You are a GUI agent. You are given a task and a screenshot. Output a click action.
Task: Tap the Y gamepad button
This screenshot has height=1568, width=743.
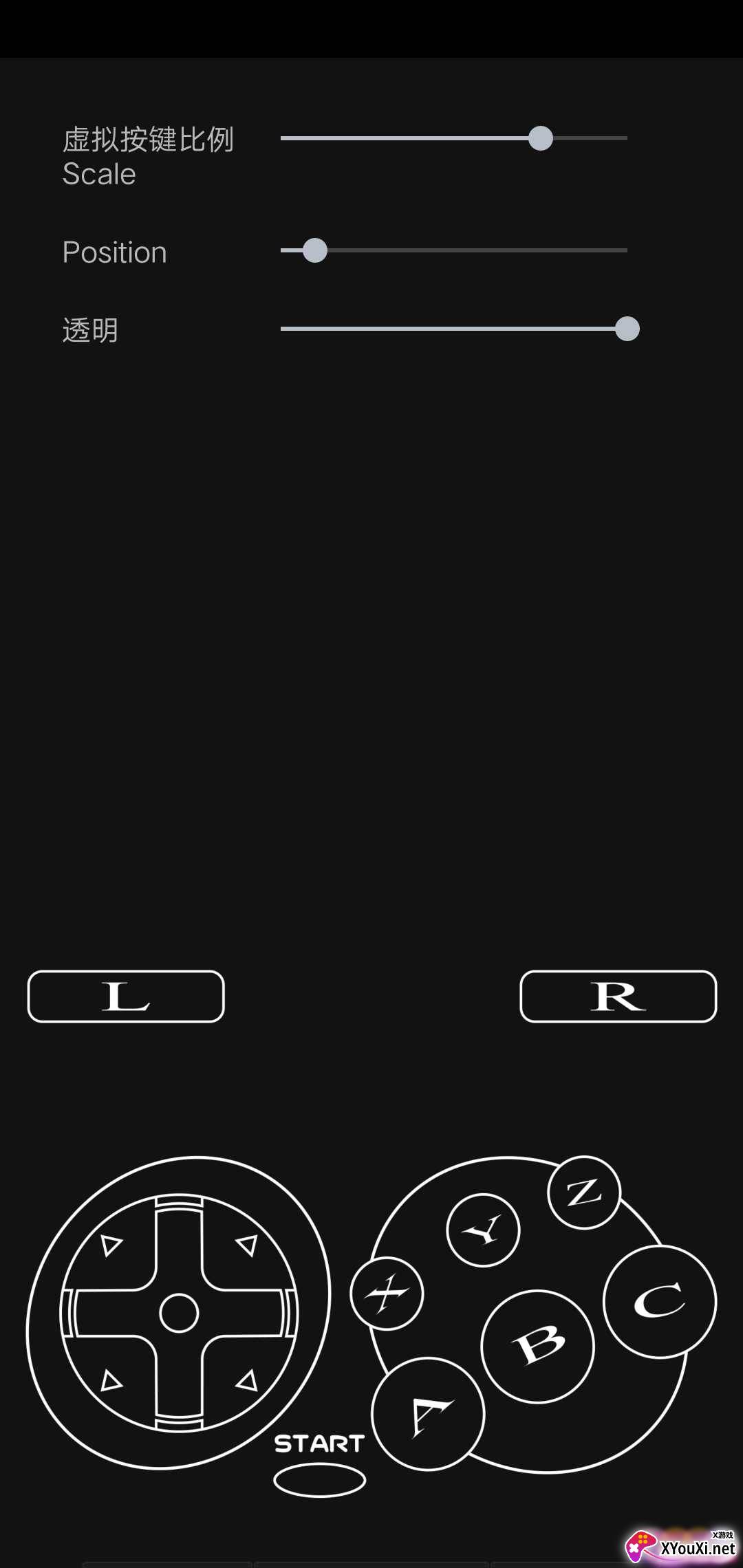(483, 1230)
